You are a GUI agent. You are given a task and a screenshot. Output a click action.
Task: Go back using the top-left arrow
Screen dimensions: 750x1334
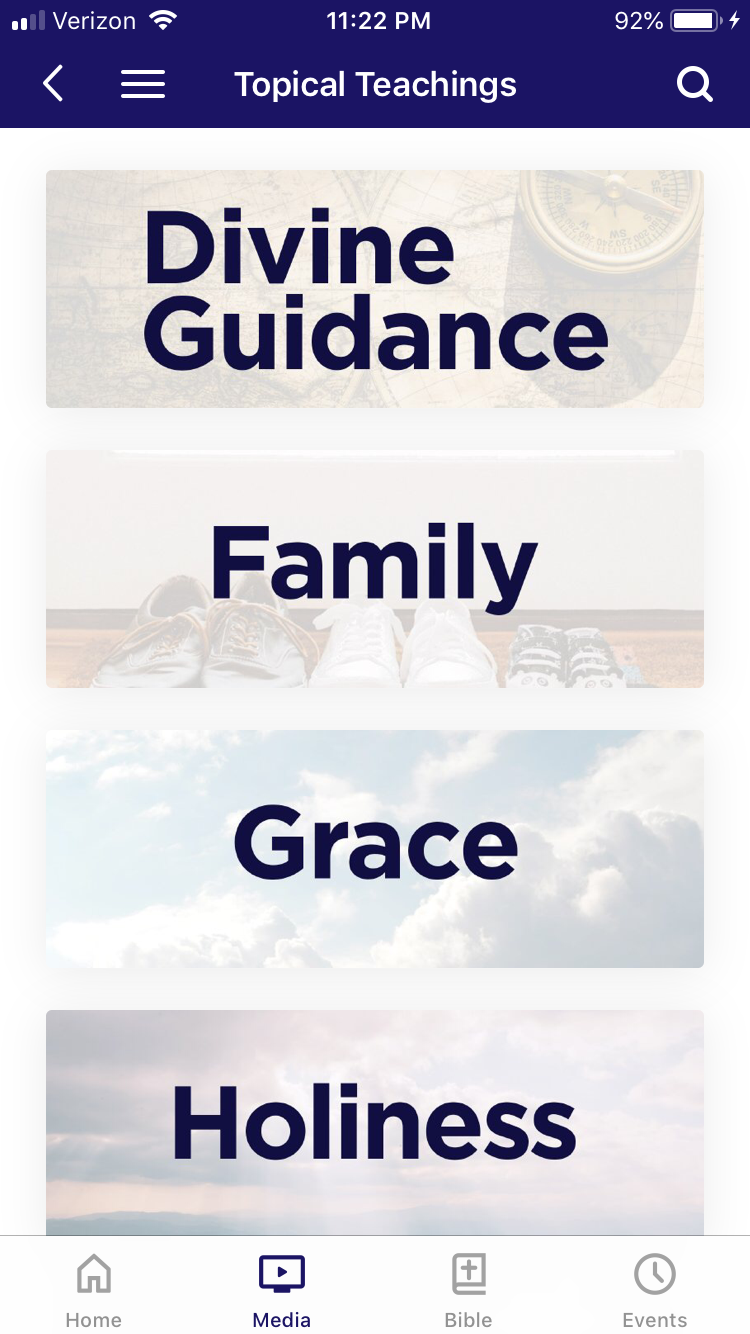click(x=54, y=84)
